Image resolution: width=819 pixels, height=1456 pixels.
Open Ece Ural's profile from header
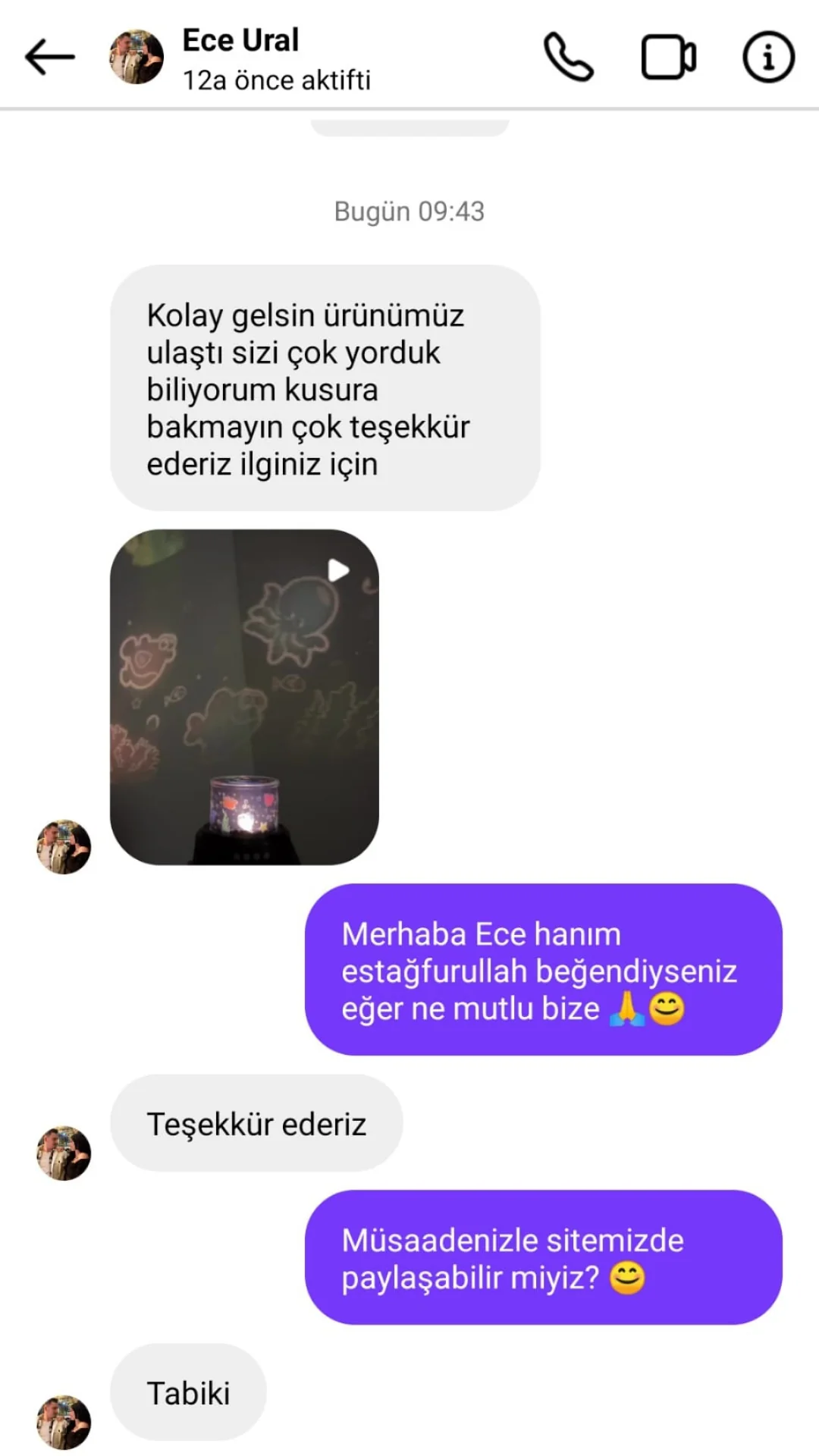[241, 58]
